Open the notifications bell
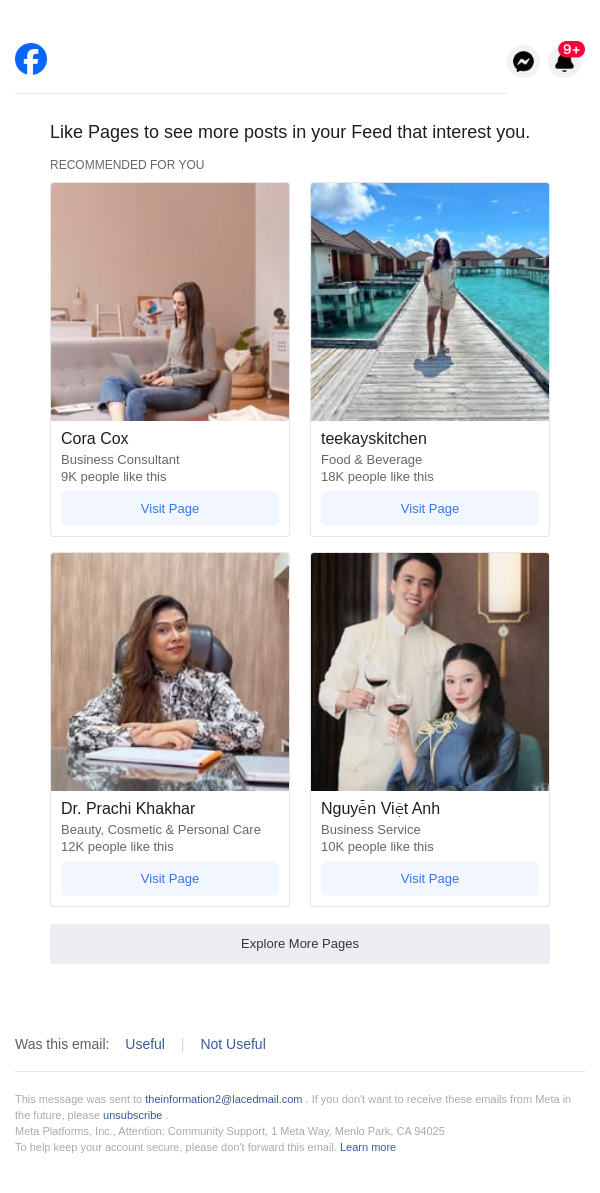Viewport: 600px width, 1193px height. [564, 62]
